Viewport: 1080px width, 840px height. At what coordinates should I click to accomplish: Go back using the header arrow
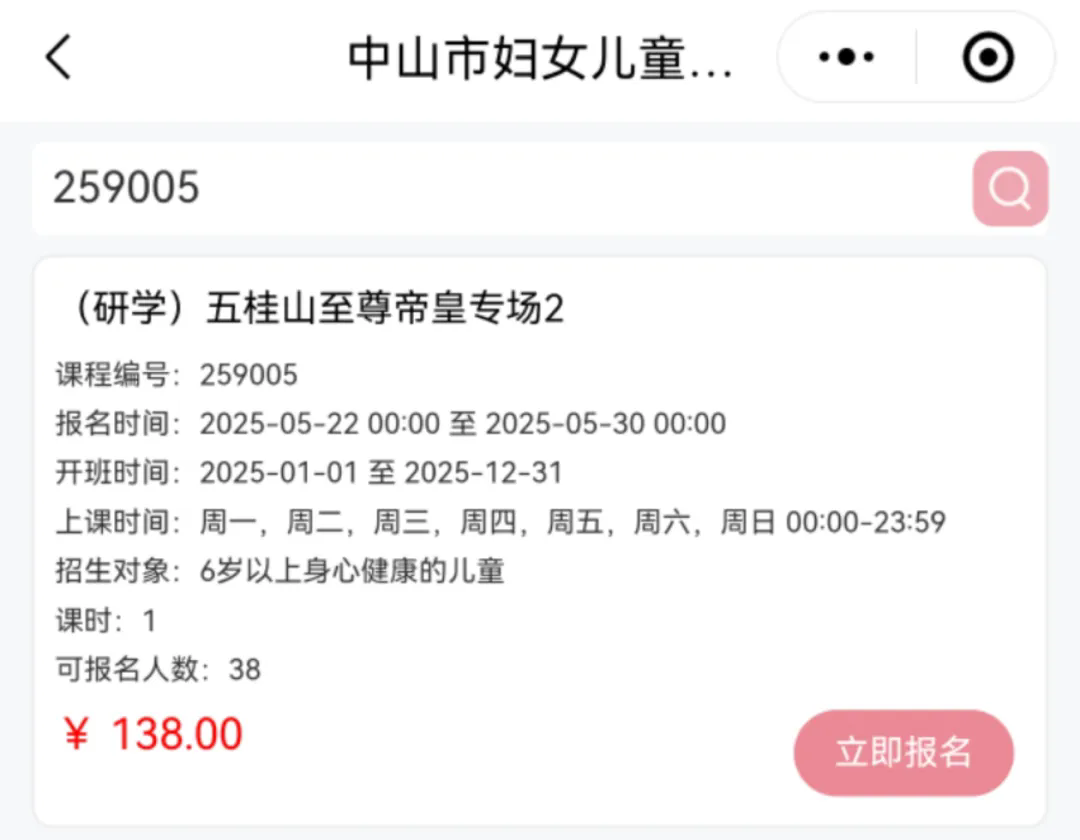pos(59,58)
